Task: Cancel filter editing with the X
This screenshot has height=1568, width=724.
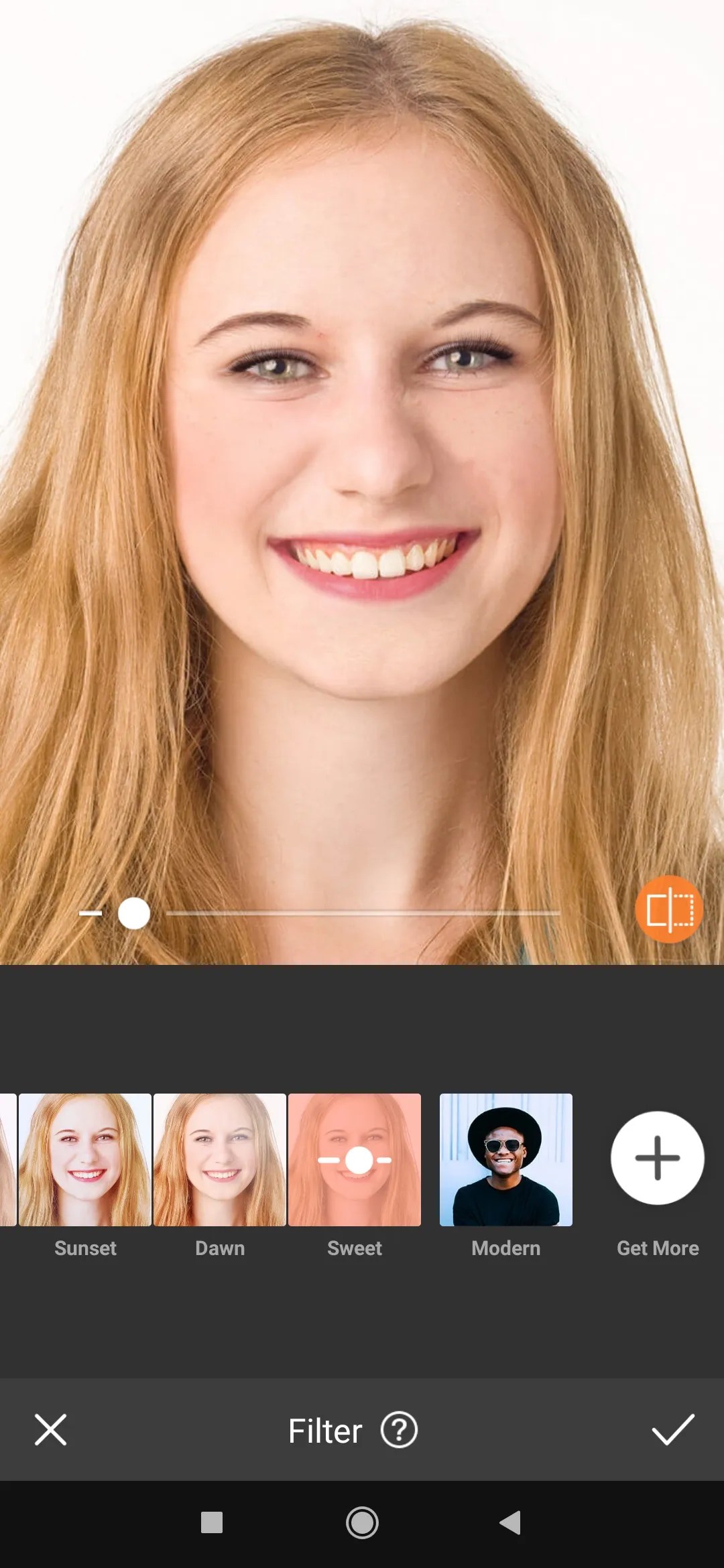Action: tap(51, 1430)
